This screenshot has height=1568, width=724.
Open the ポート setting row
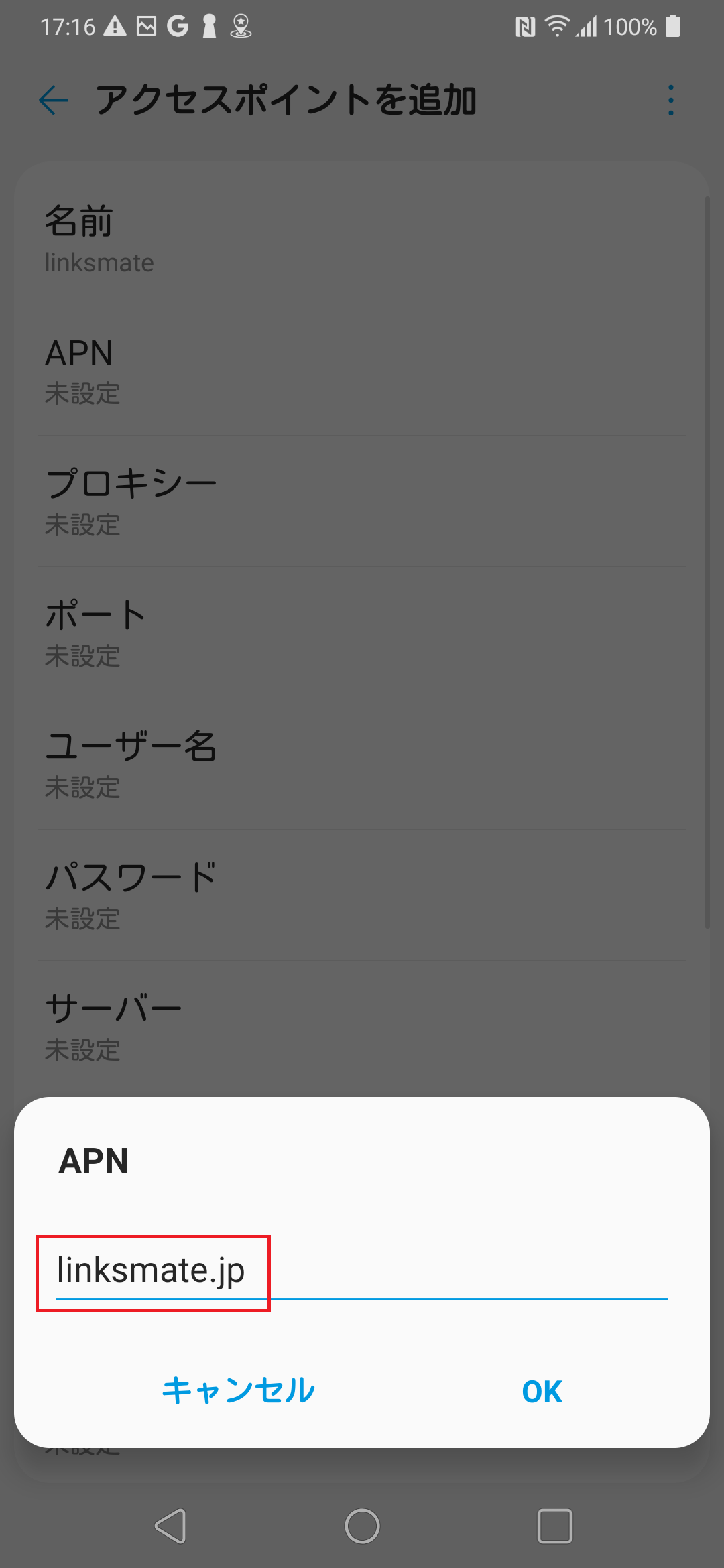362,631
